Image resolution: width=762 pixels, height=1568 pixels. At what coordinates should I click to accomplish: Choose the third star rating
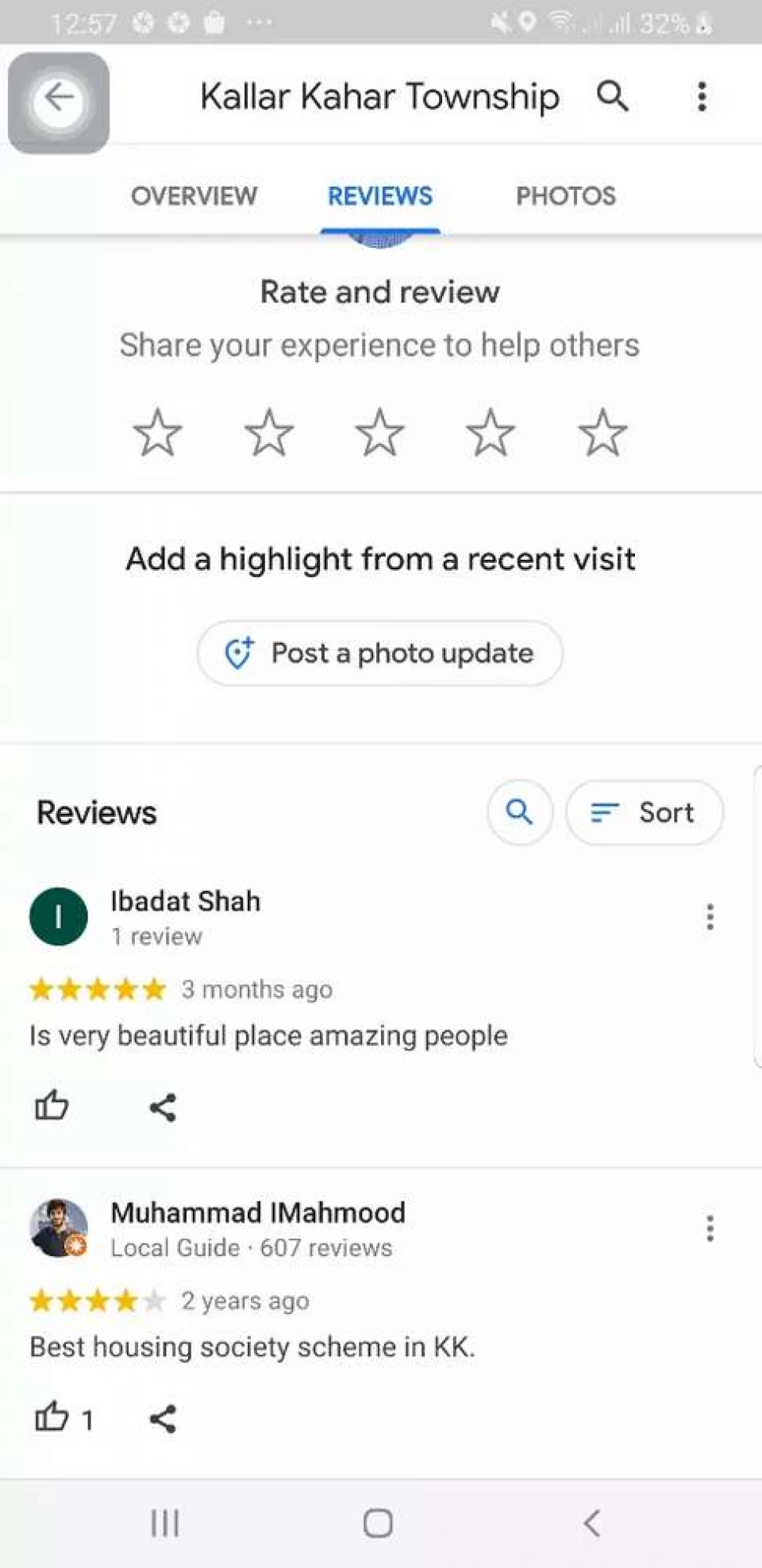point(379,433)
